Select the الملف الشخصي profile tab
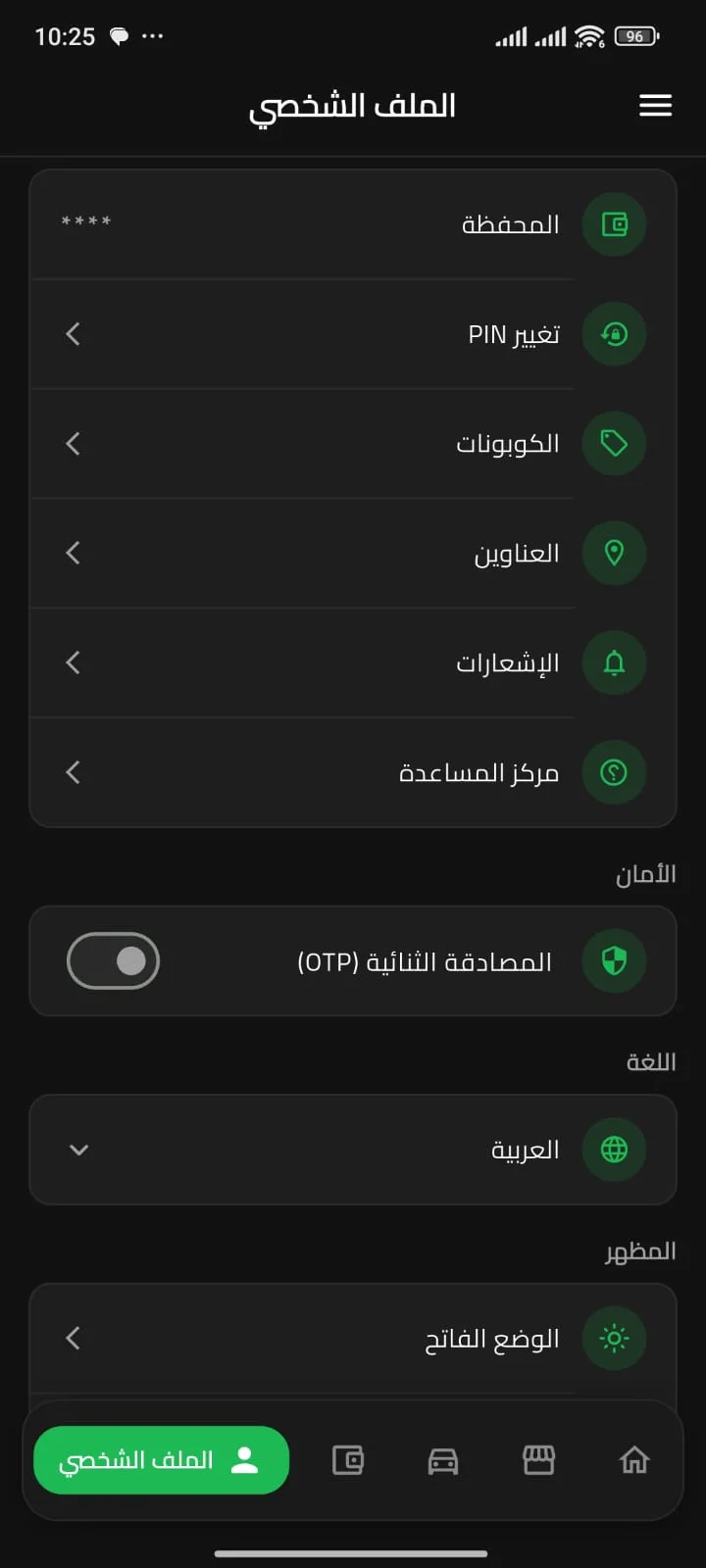 [161, 1460]
